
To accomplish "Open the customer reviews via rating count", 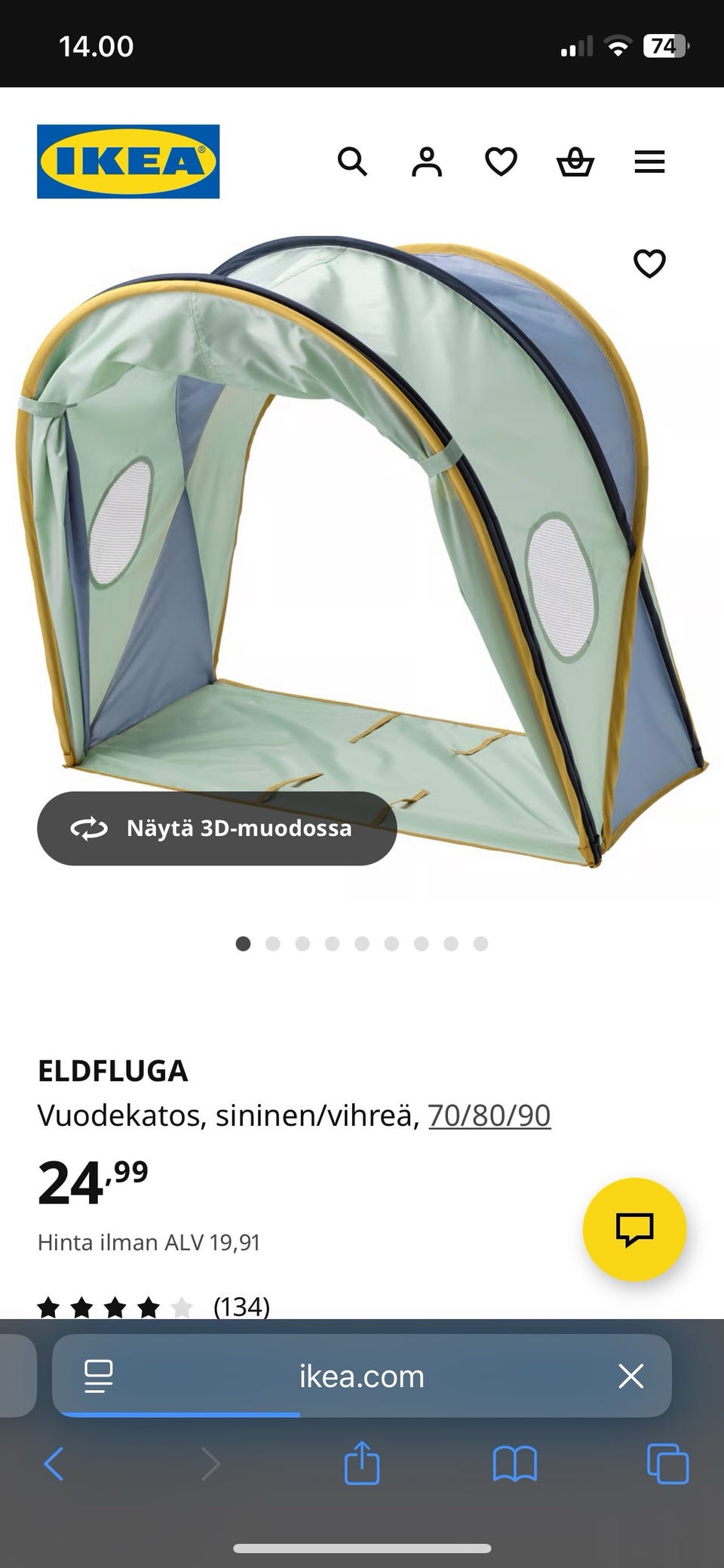I will coord(242,1304).
